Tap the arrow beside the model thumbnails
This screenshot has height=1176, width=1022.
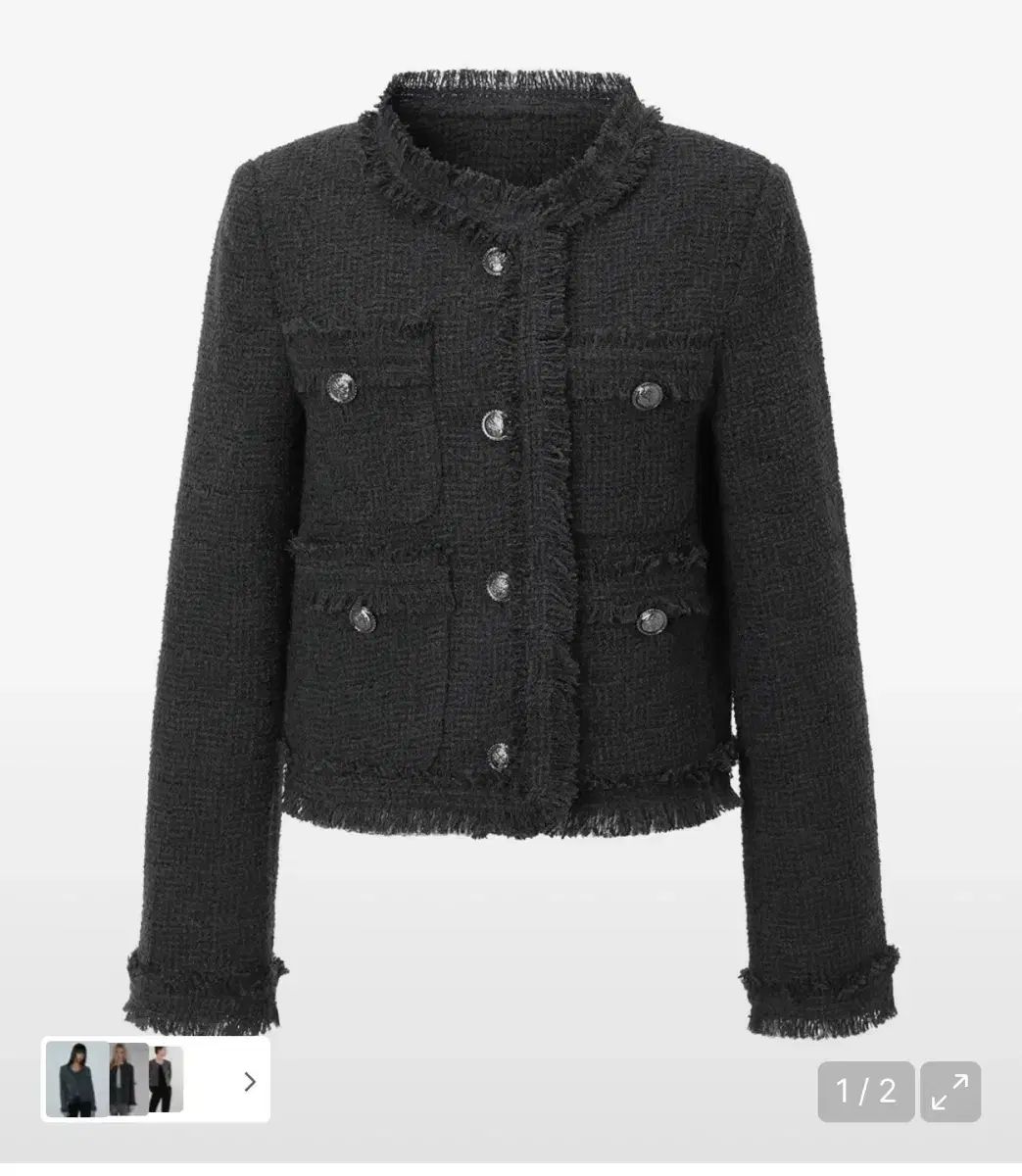(x=249, y=1081)
